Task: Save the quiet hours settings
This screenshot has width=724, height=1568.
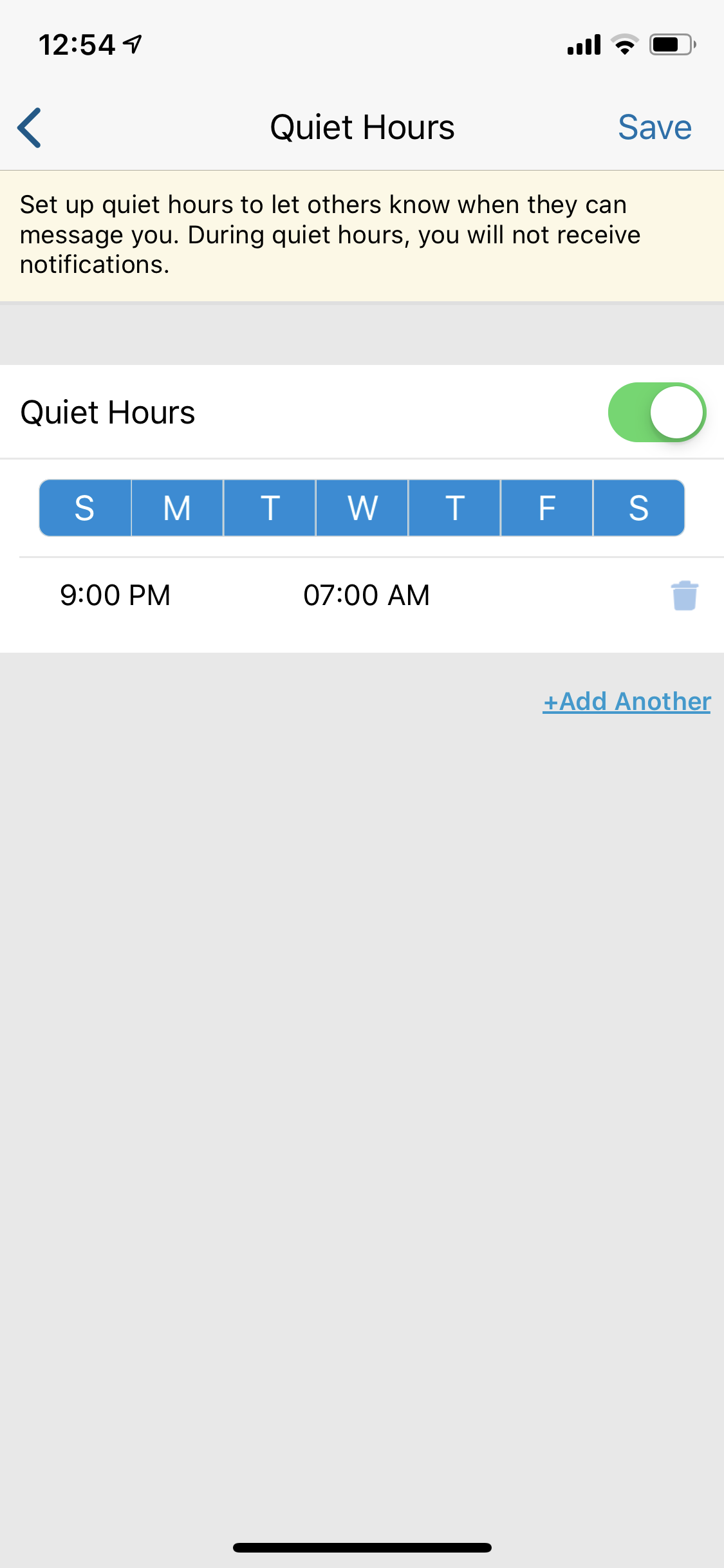Action: (x=654, y=127)
